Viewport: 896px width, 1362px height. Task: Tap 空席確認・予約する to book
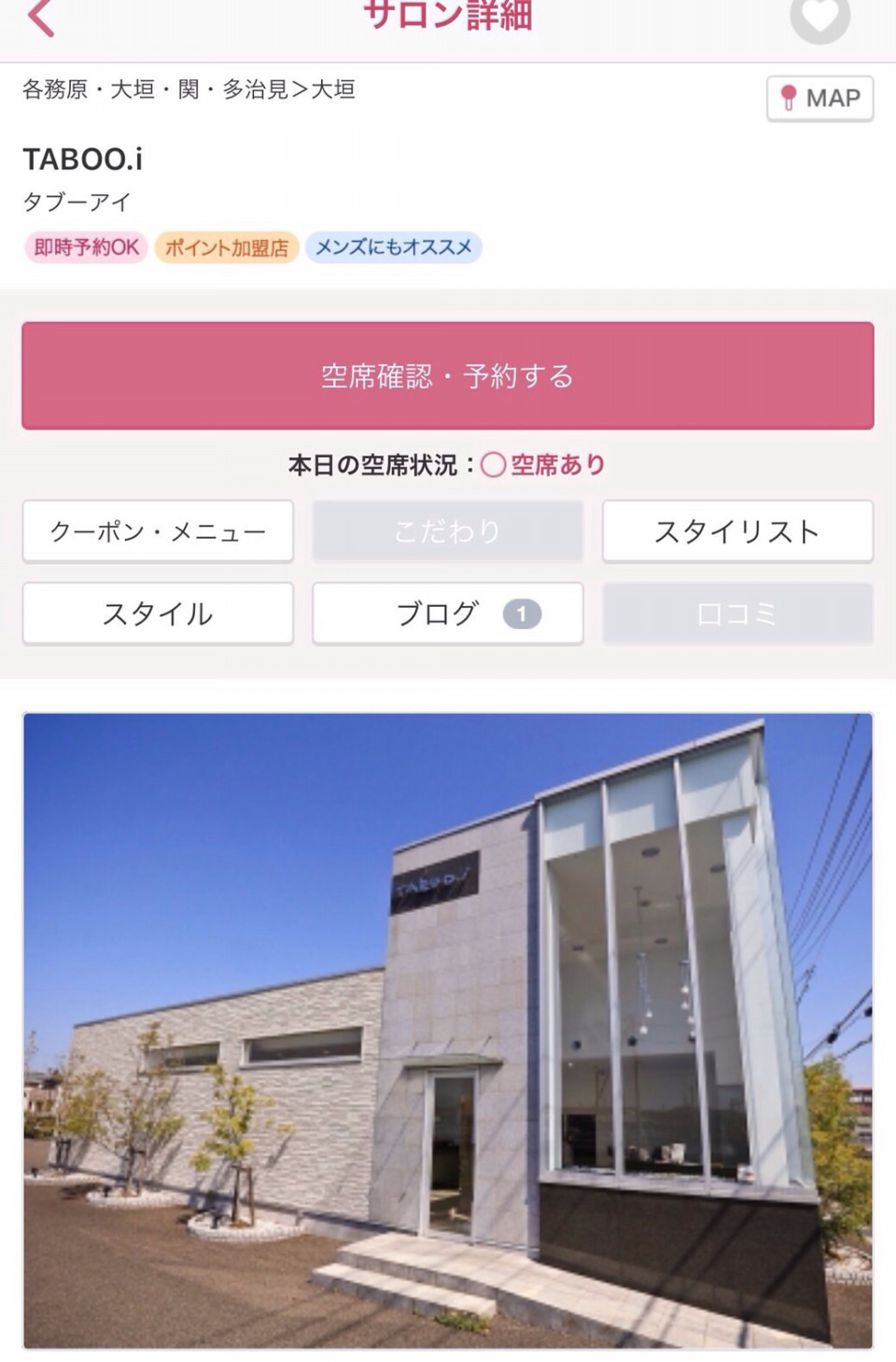click(448, 375)
